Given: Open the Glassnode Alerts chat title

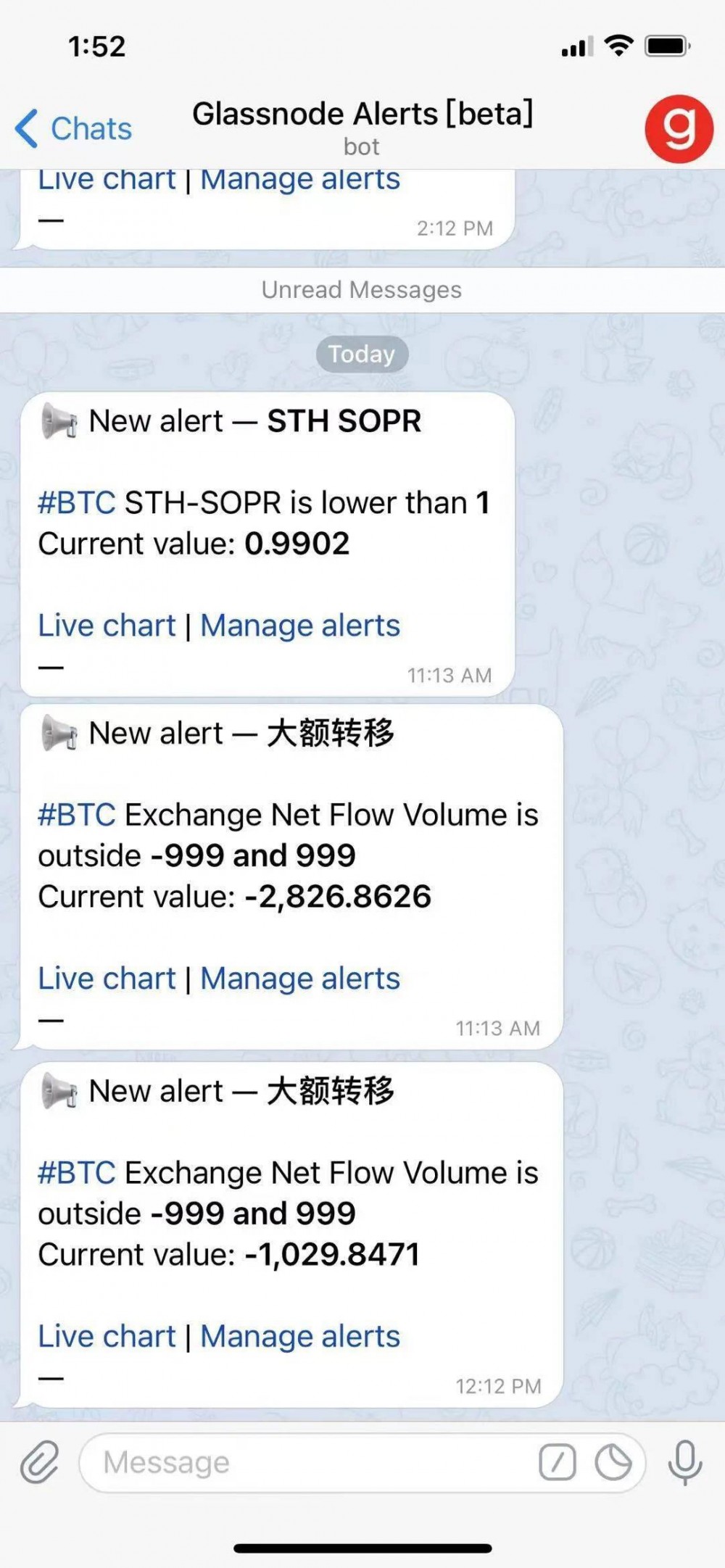Looking at the screenshot, I should pyautogui.click(x=362, y=113).
